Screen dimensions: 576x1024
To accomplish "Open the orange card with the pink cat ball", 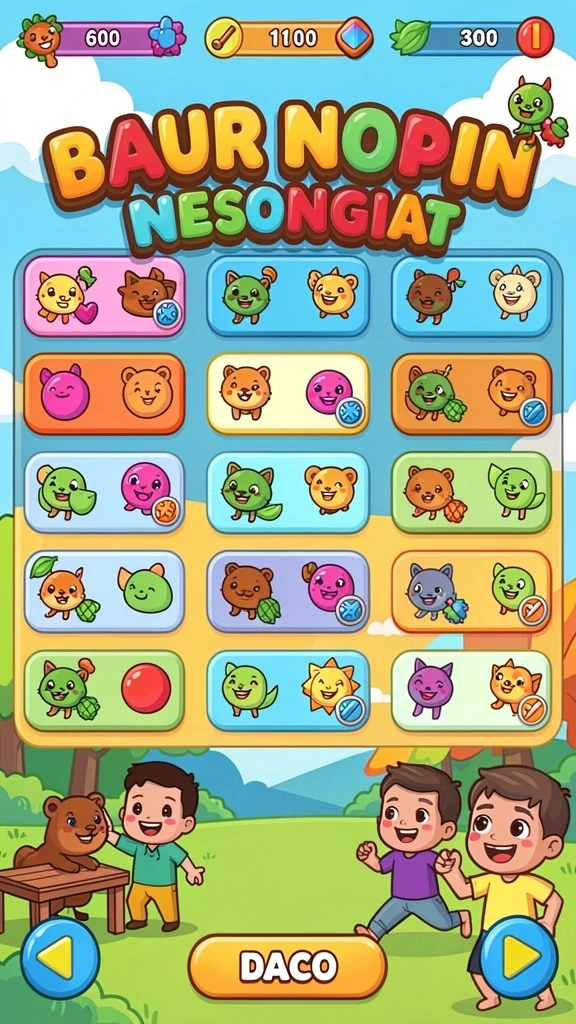I will [x=104, y=394].
